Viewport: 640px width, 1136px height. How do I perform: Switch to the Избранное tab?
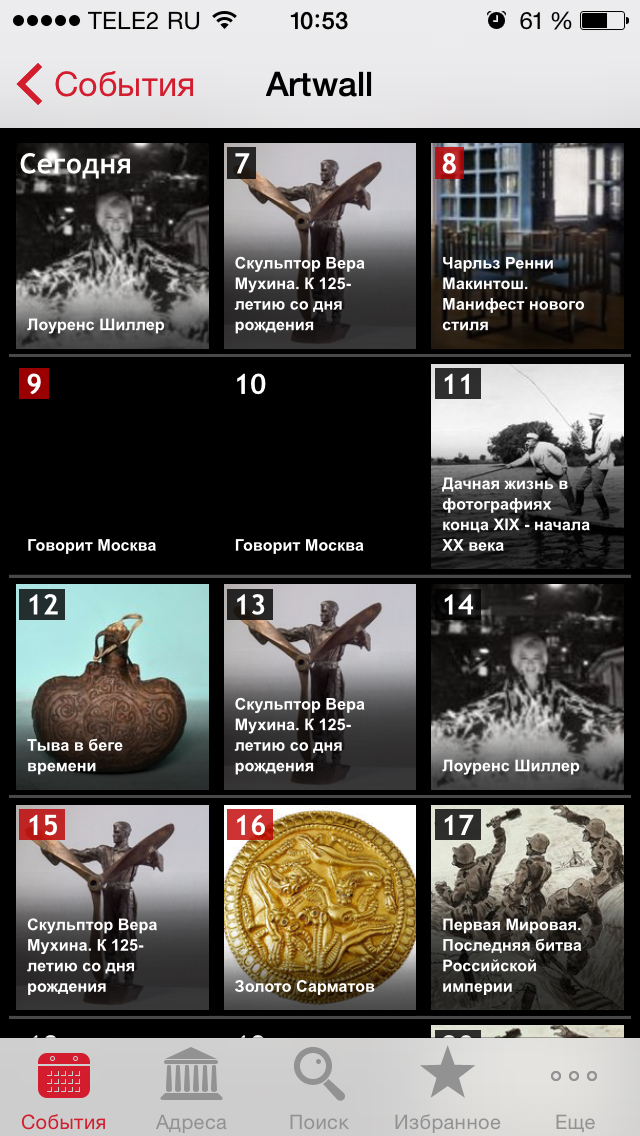(x=447, y=1088)
